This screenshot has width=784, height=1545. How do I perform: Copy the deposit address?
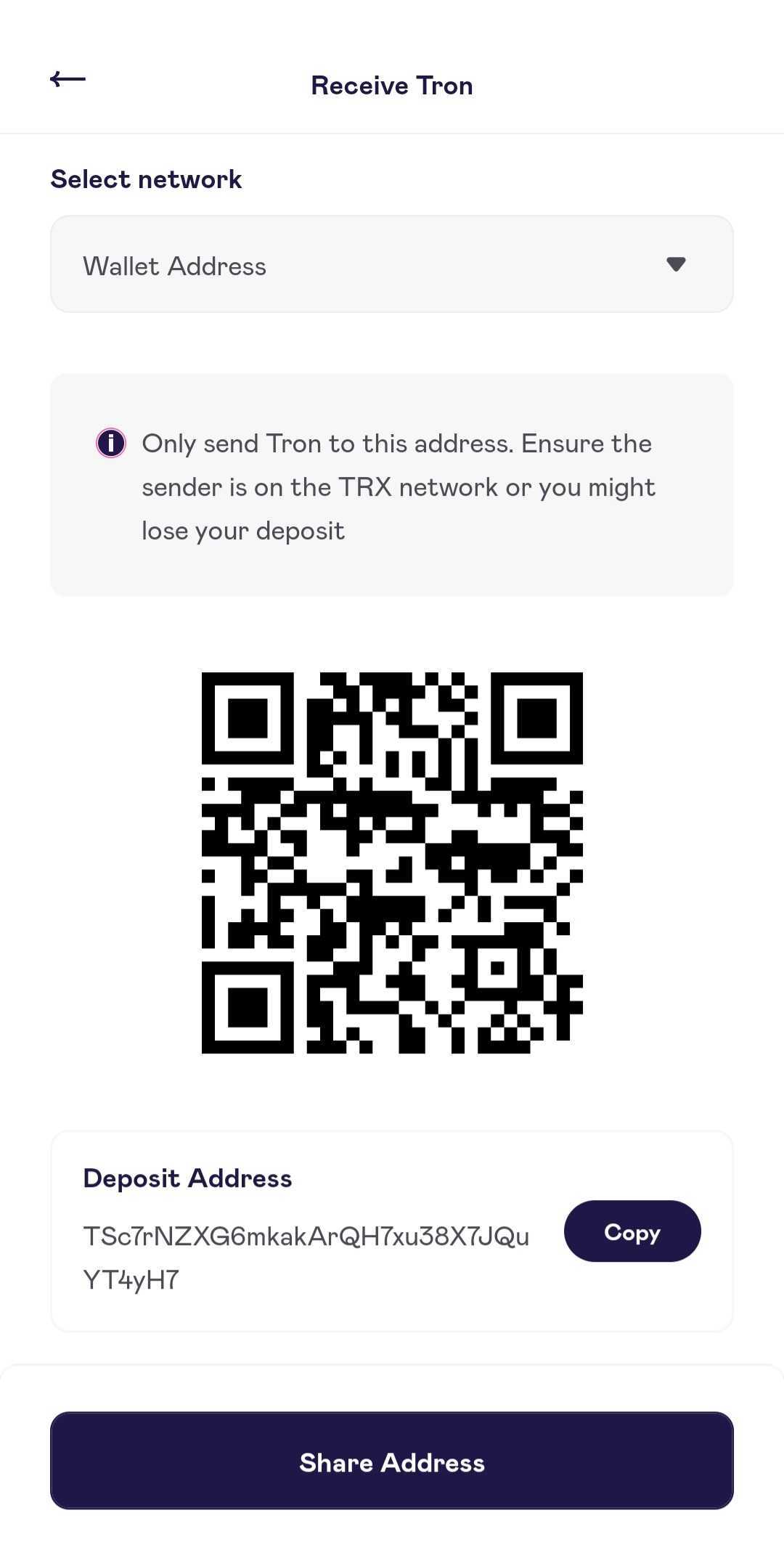(632, 1231)
